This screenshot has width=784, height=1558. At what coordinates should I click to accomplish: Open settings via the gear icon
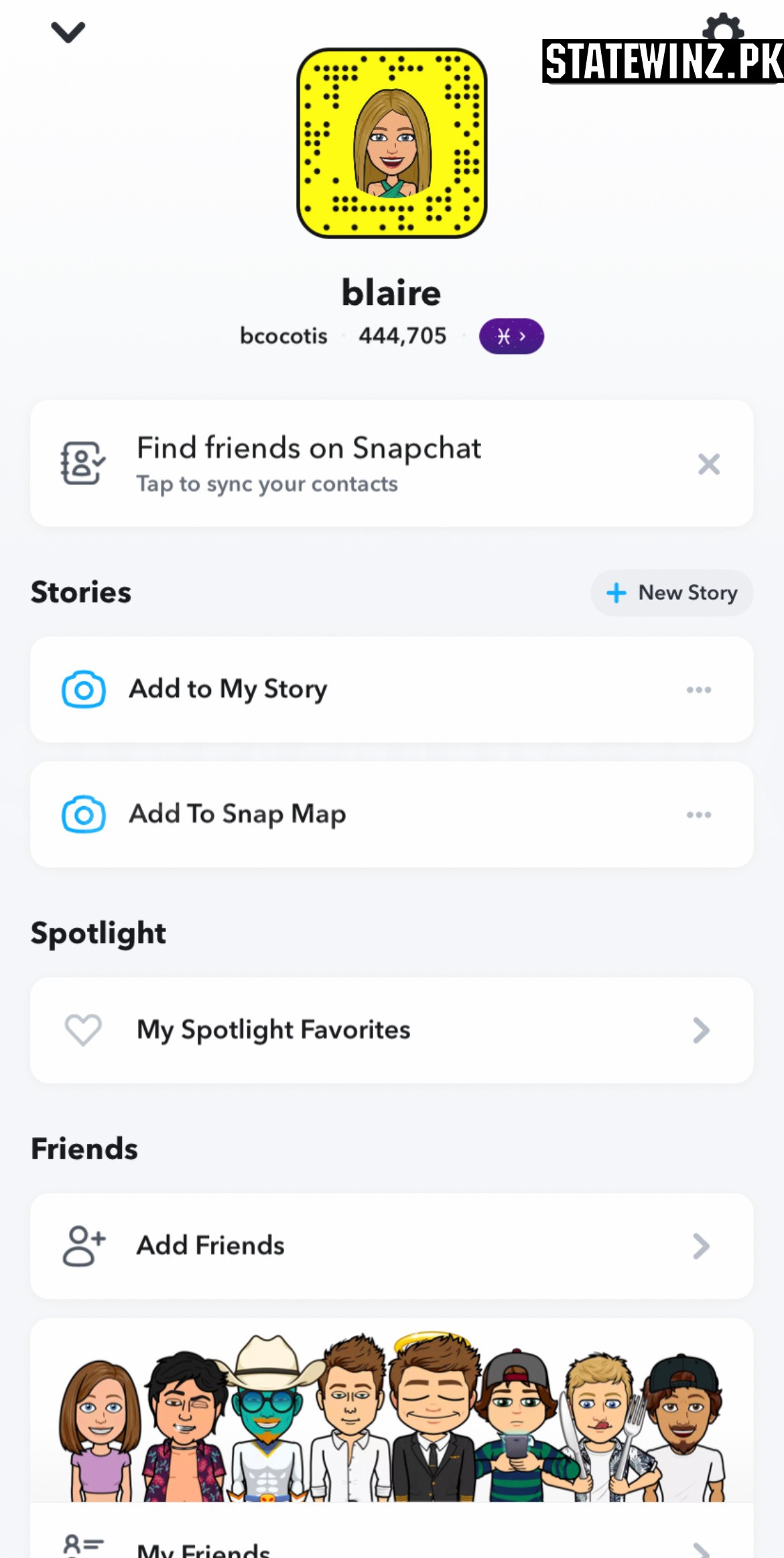click(724, 27)
